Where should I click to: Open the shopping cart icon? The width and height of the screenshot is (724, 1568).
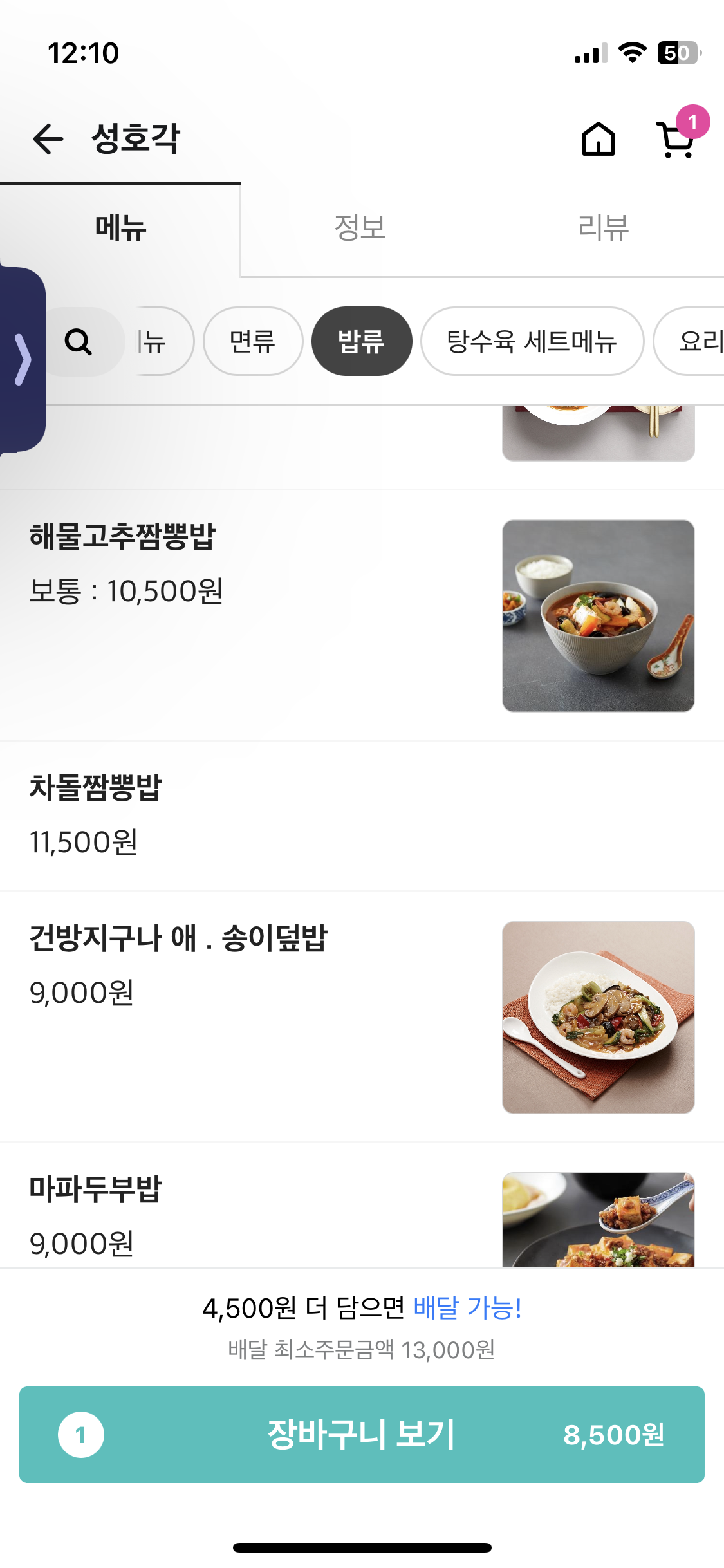coord(676,139)
